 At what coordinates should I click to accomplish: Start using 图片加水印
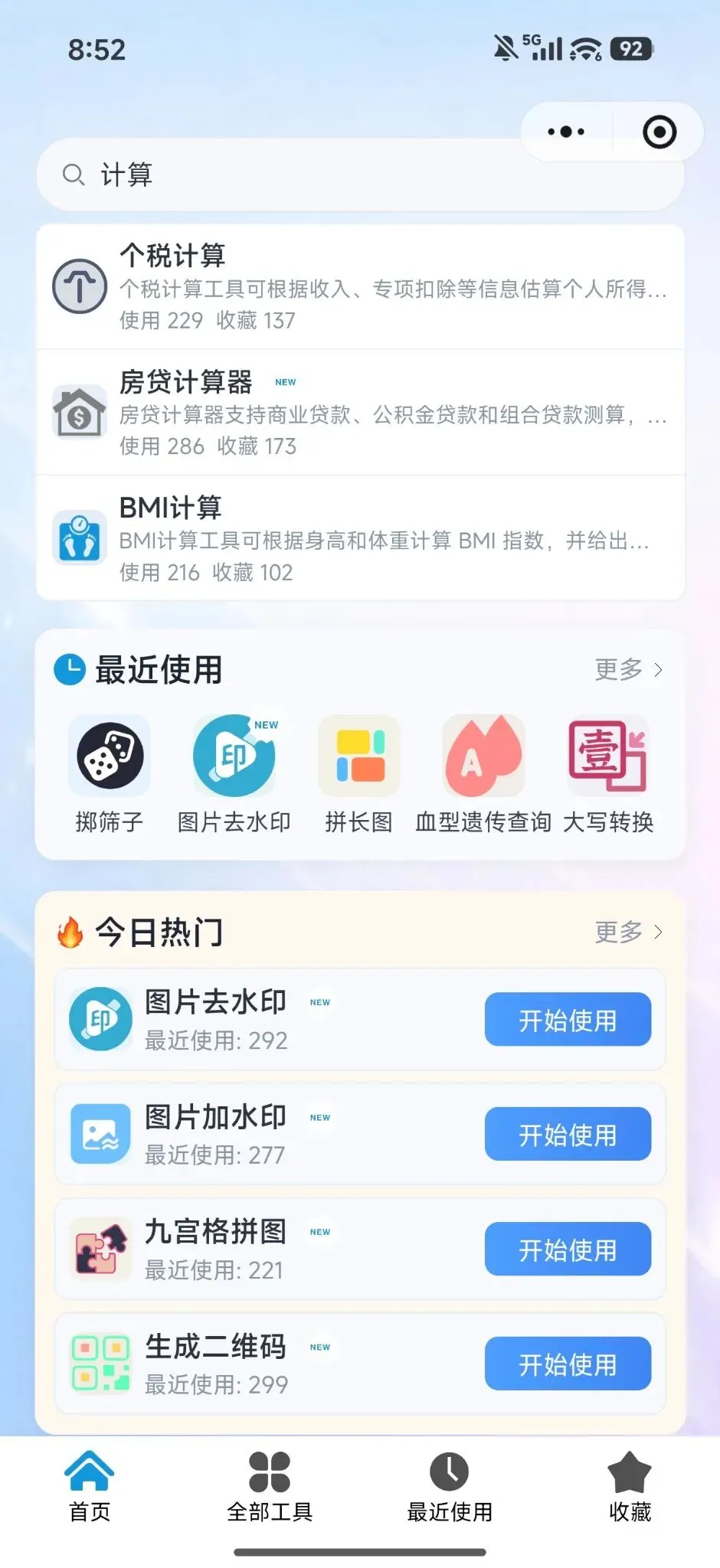coord(568,1134)
